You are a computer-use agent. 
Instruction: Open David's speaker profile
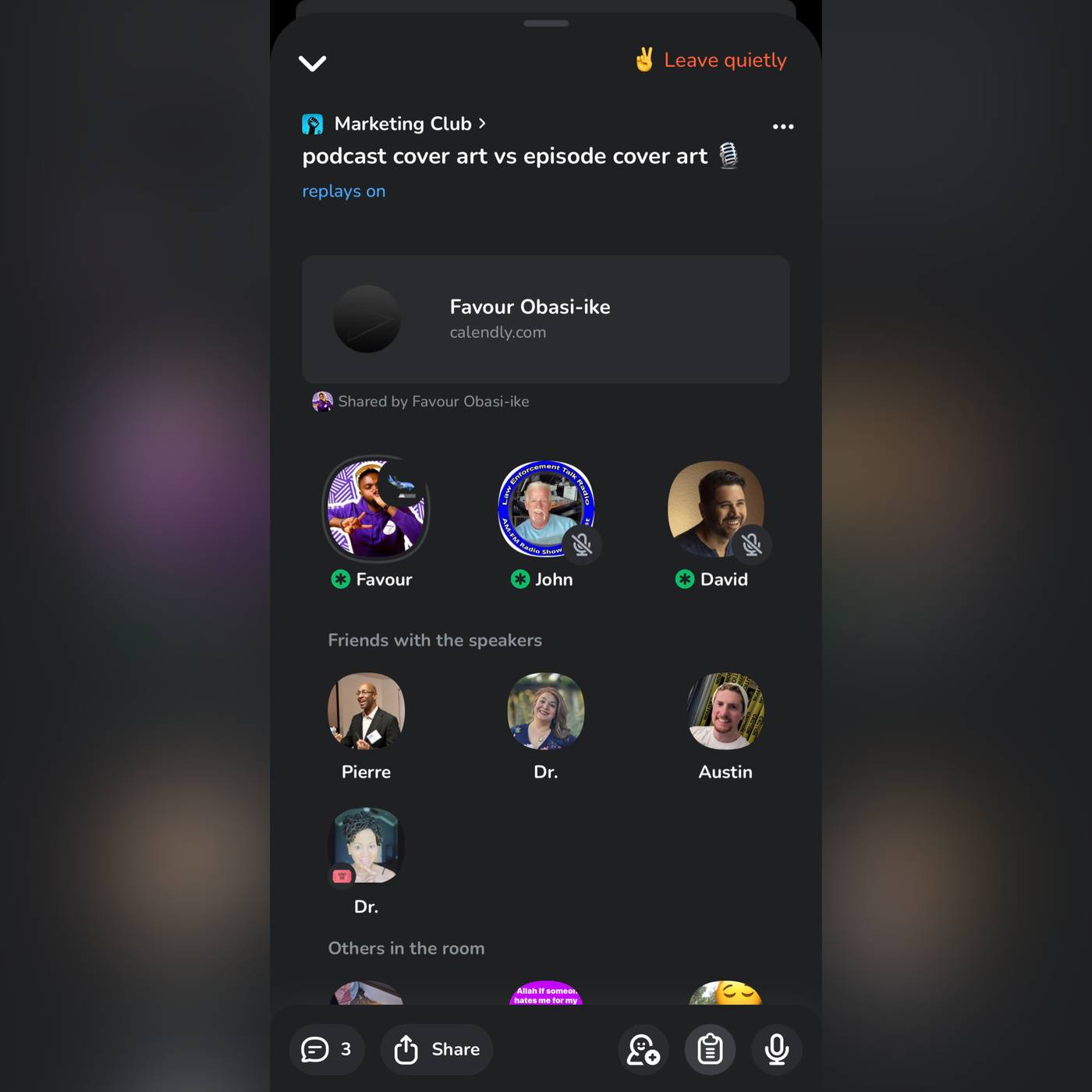[x=715, y=509]
